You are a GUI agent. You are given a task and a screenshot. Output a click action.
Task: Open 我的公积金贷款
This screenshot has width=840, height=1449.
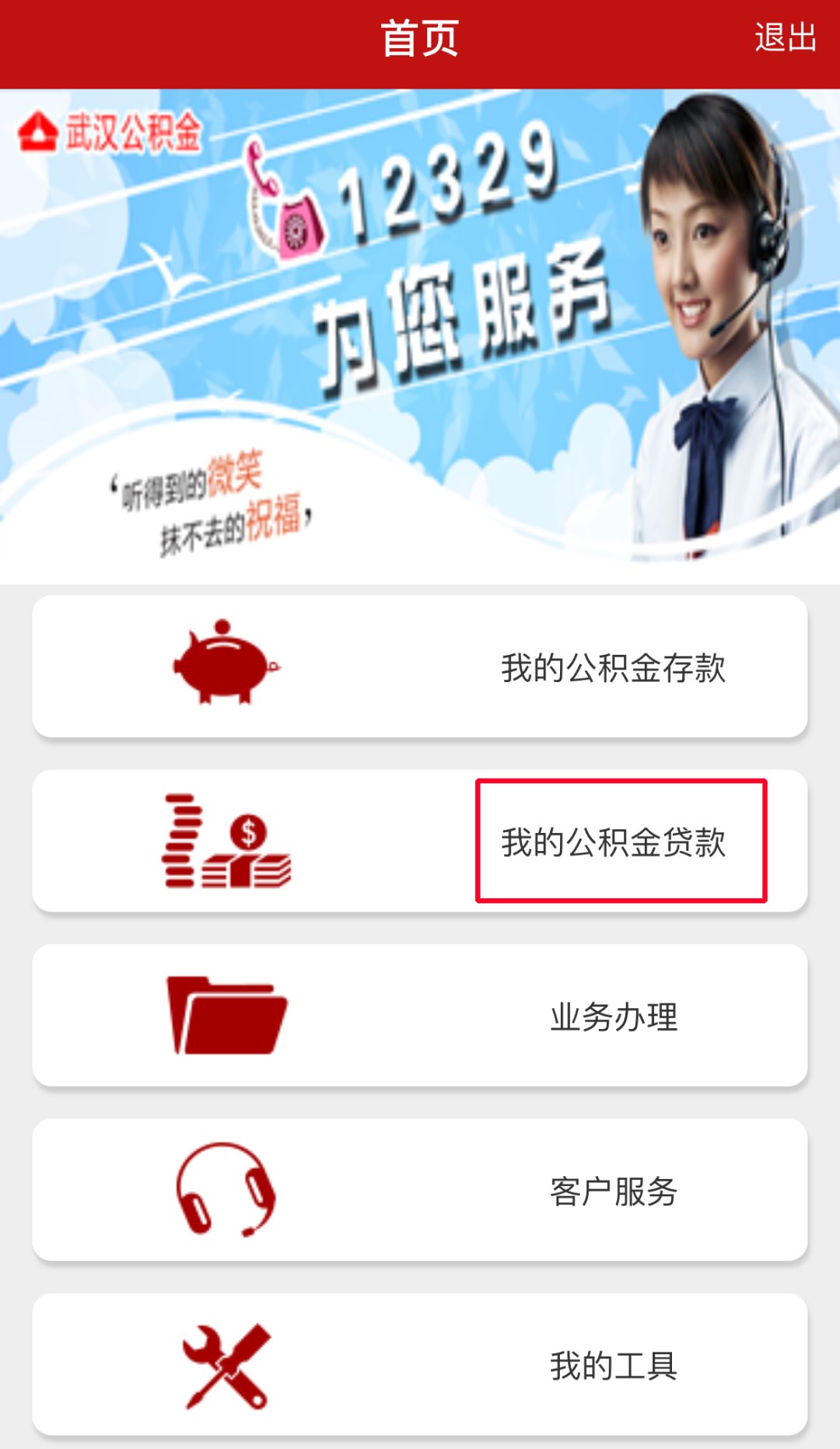(420, 841)
